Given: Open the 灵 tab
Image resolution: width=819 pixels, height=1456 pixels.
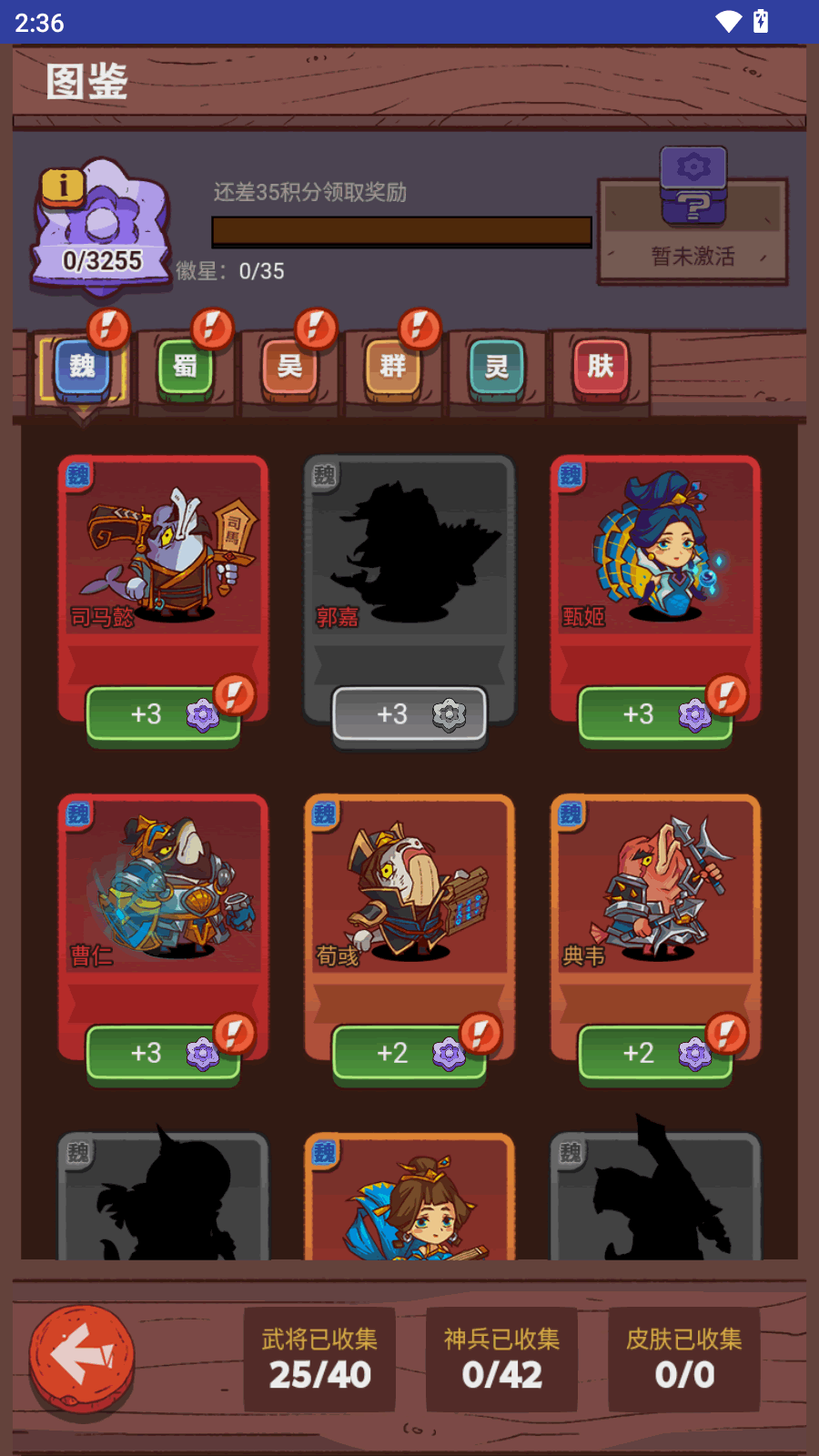Looking at the screenshot, I should [x=497, y=368].
